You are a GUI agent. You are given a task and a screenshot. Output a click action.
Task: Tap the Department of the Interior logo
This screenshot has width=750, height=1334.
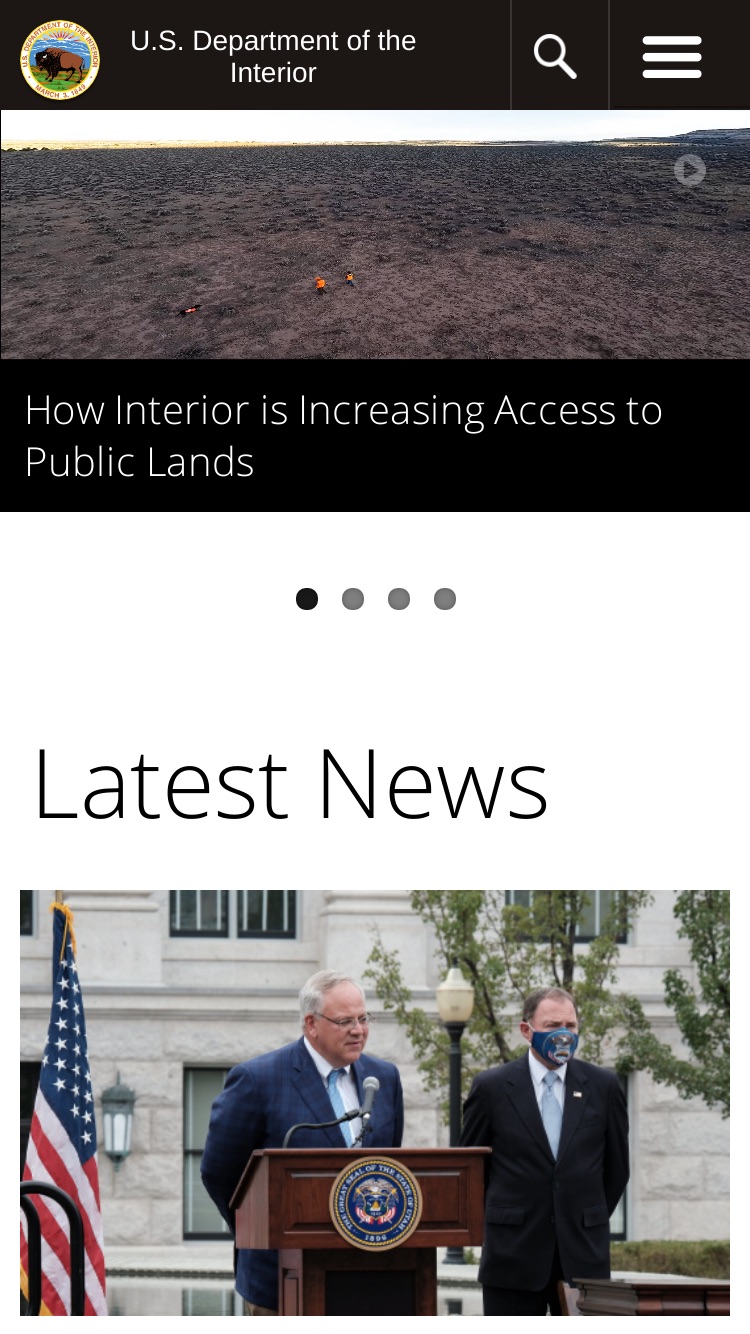click(60, 59)
